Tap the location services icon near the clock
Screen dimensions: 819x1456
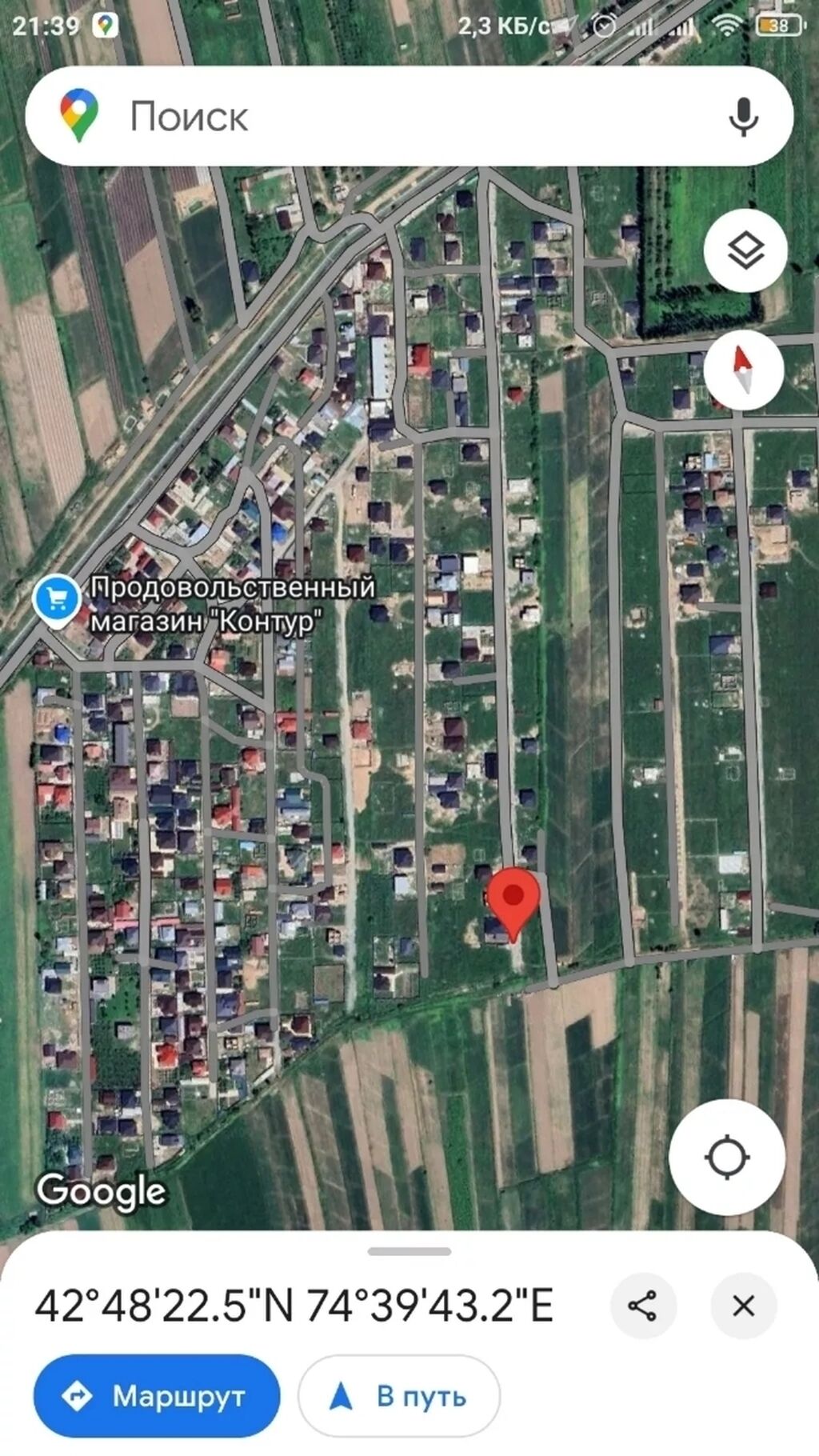[x=104, y=24]
